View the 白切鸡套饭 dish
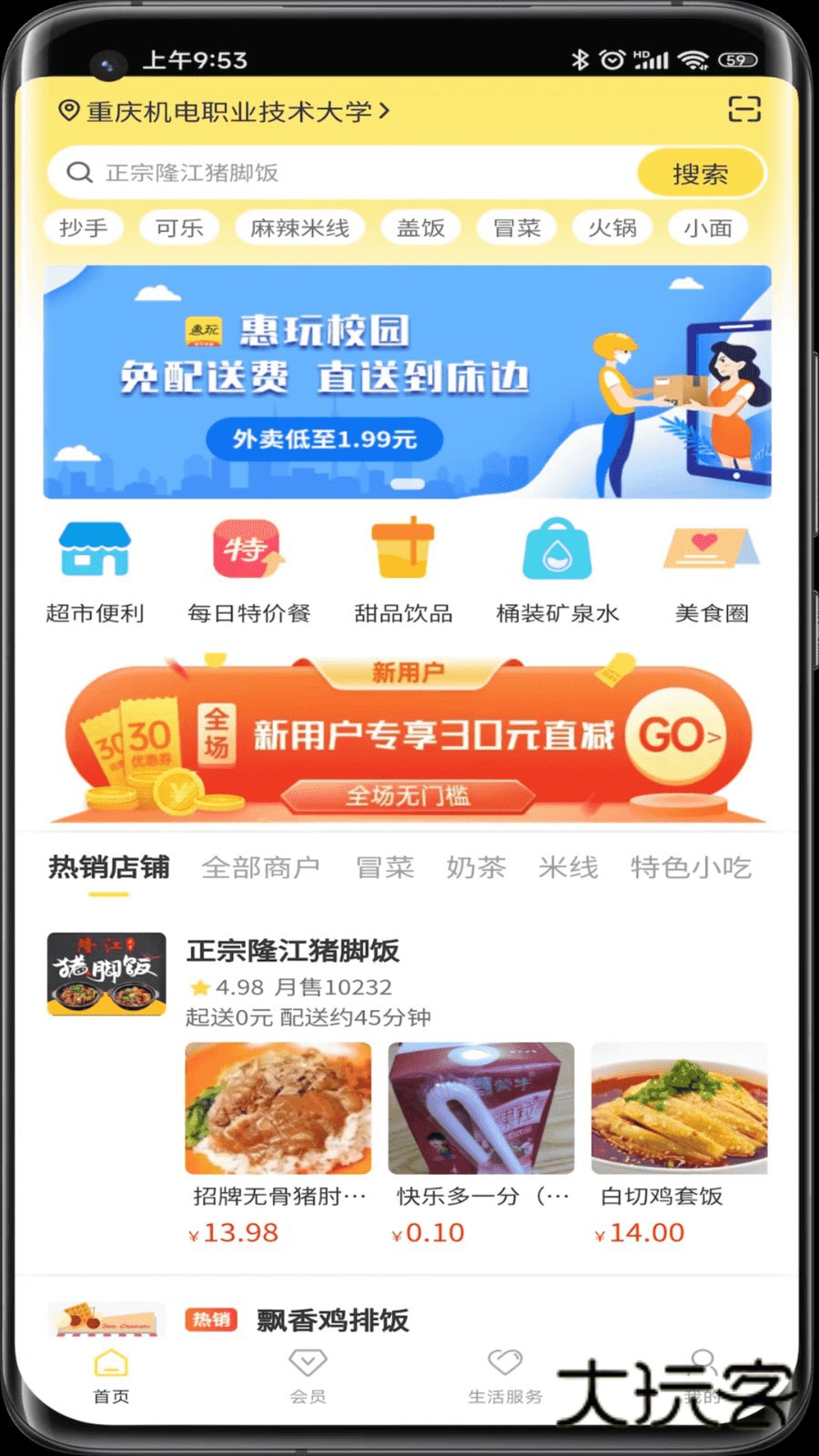819x1456 pixels. 679,1137
